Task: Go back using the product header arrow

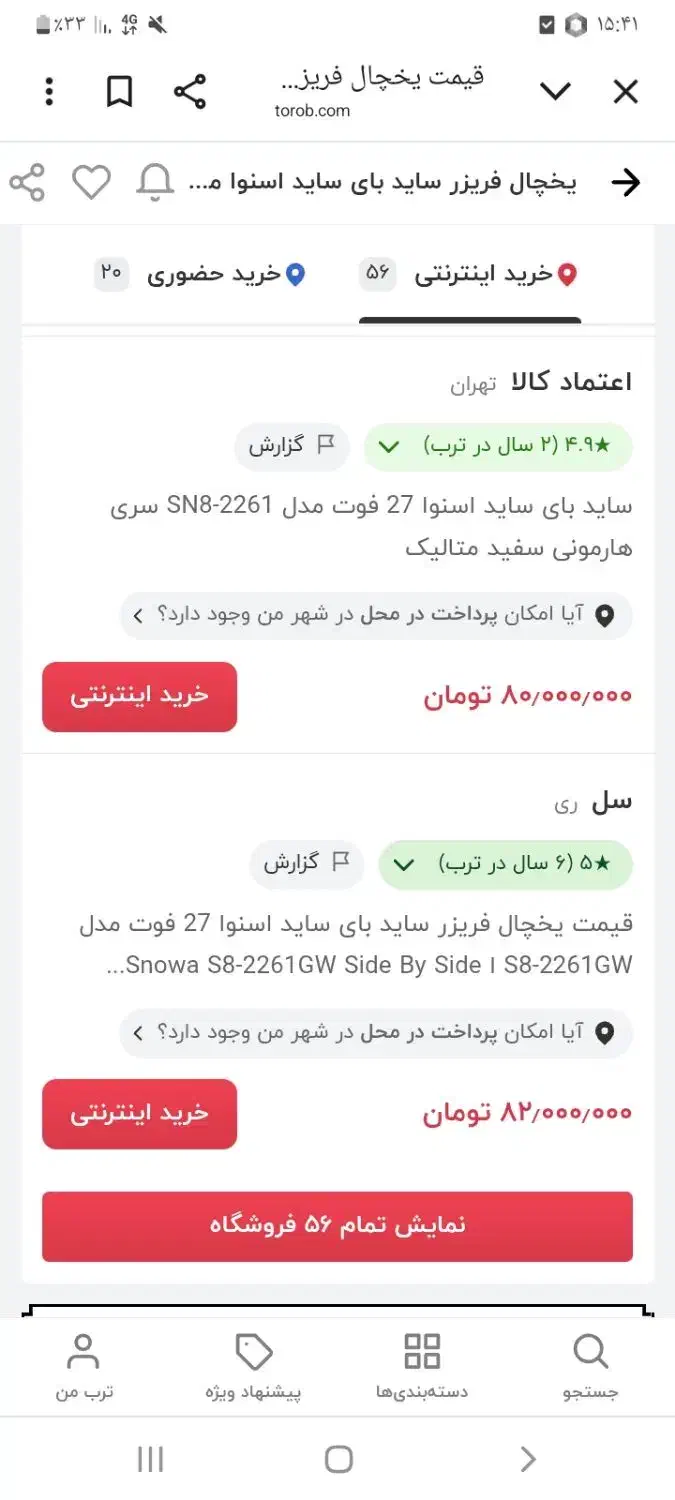Action: coord(625,182)
